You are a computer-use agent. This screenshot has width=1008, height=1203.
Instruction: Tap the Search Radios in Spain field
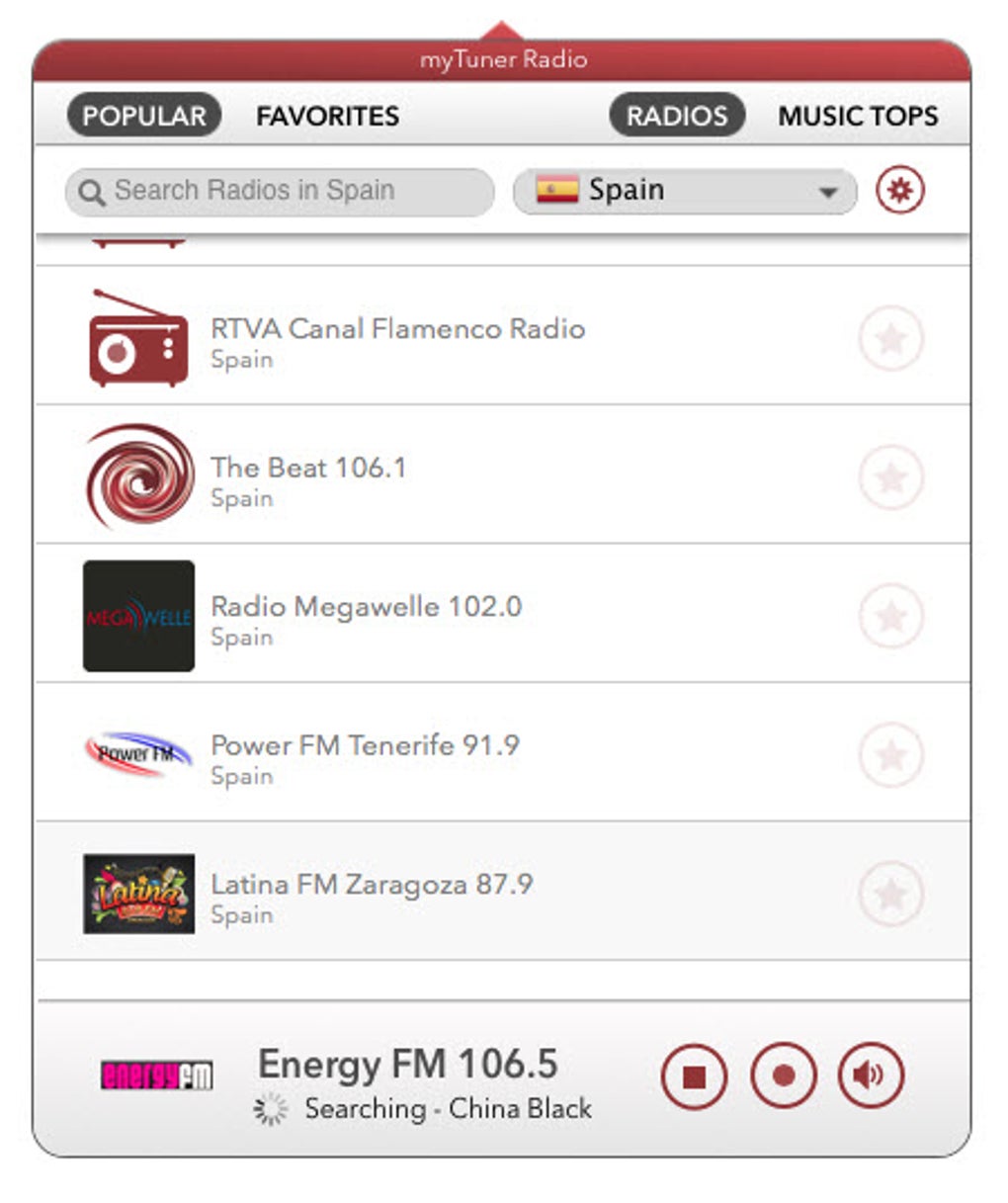(x=280, y=191)
